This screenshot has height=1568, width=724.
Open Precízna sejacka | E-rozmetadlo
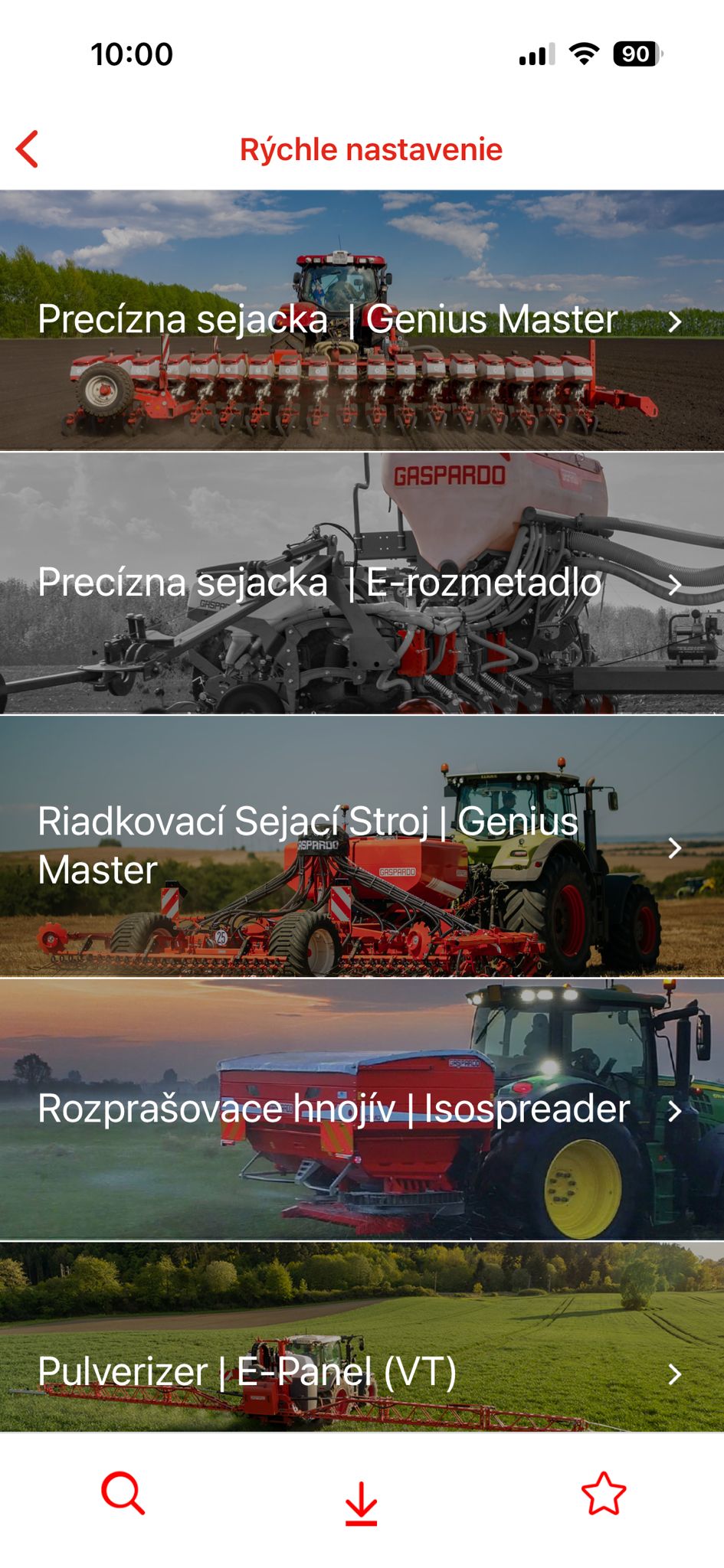pyautogui.click(x=362, y=583)
